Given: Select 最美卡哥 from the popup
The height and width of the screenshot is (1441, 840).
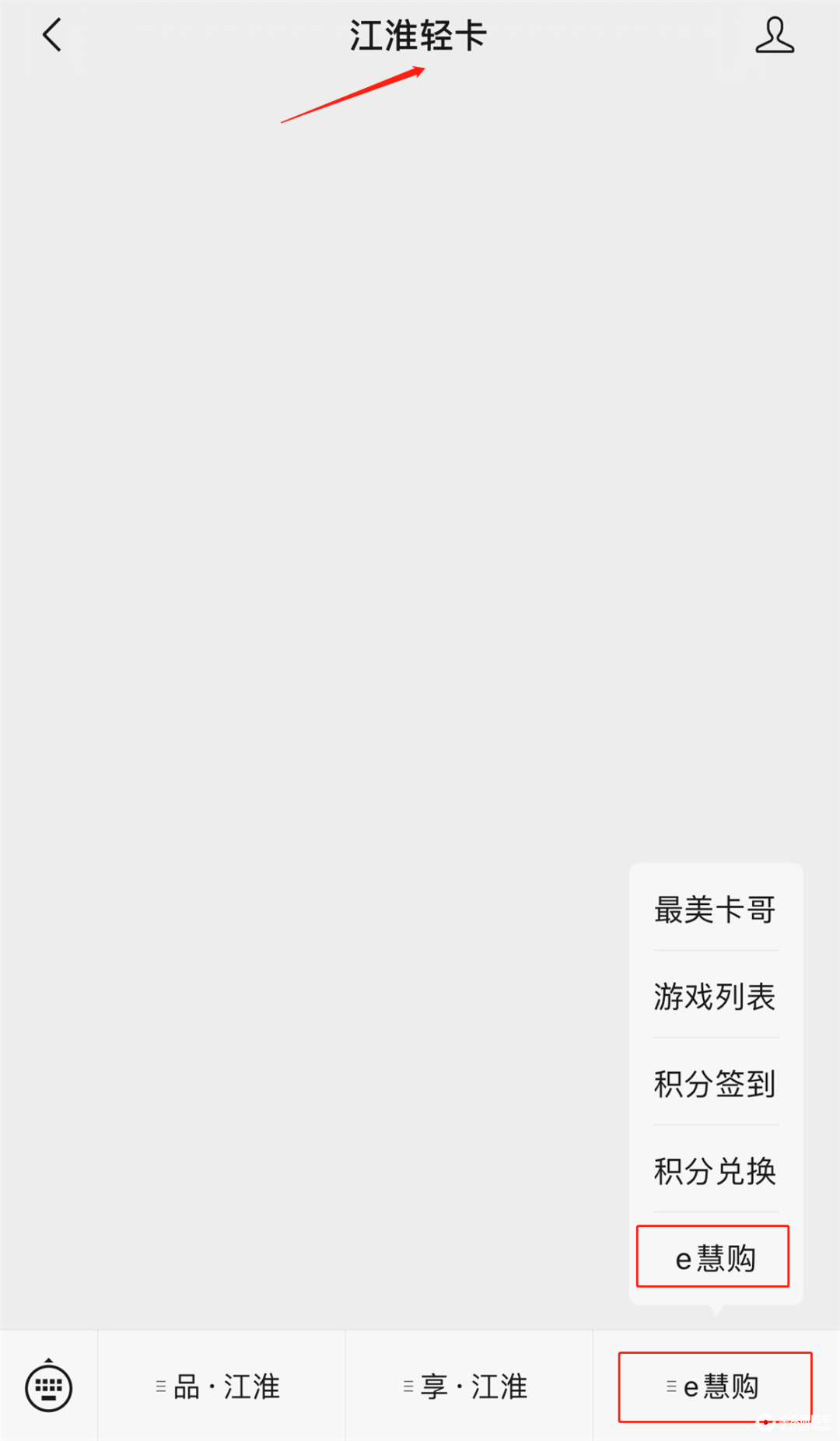Looking at the screenshot, I should [715, 909].
